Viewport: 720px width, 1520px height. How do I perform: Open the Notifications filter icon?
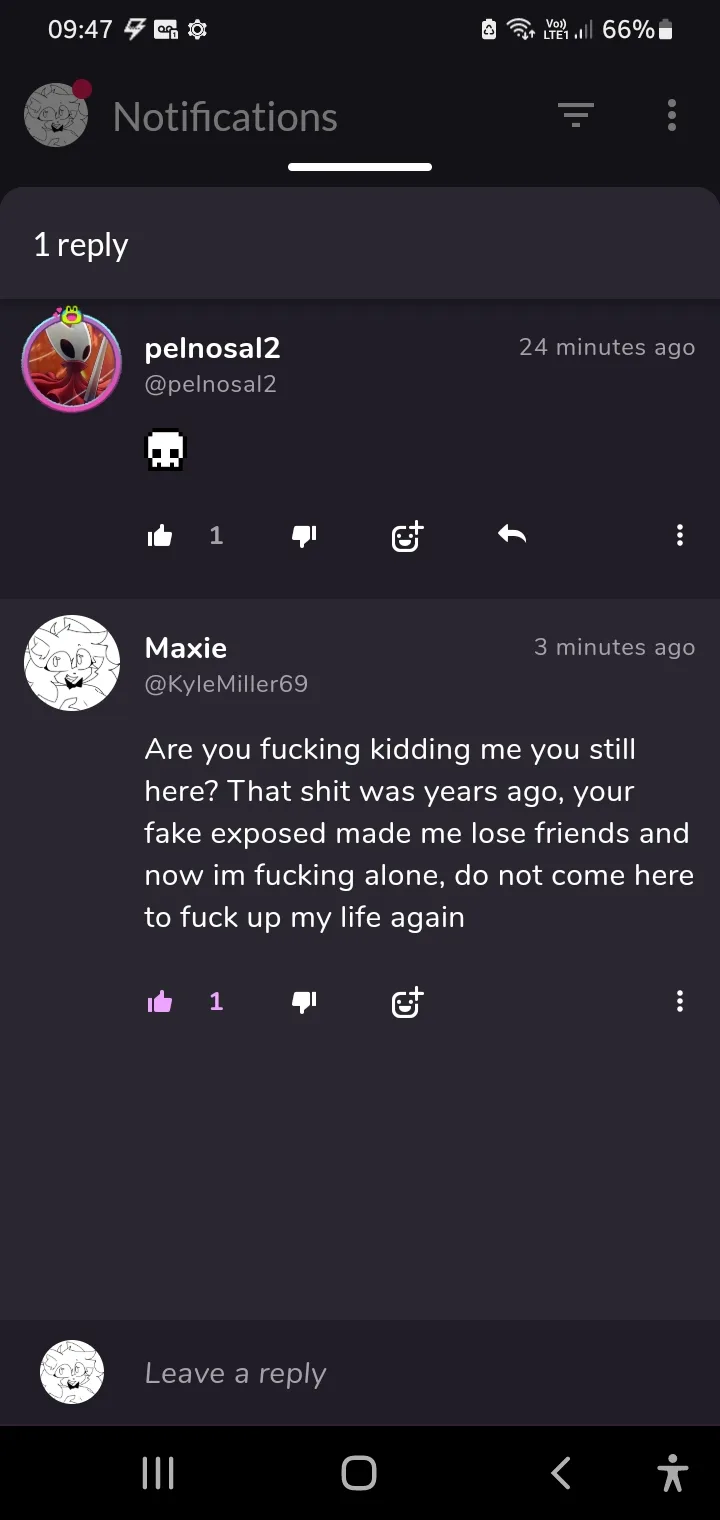[576, 116]
